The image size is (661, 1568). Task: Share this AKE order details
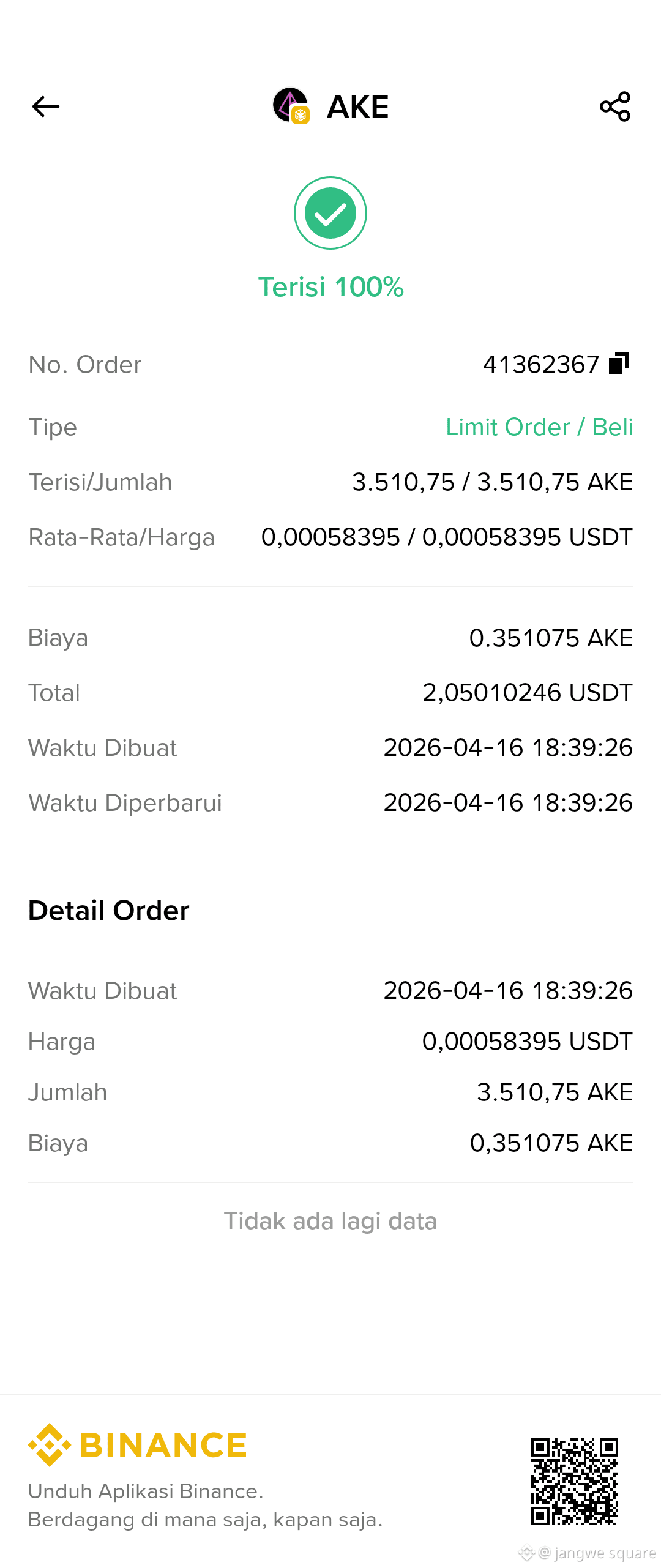pos(615,106)
